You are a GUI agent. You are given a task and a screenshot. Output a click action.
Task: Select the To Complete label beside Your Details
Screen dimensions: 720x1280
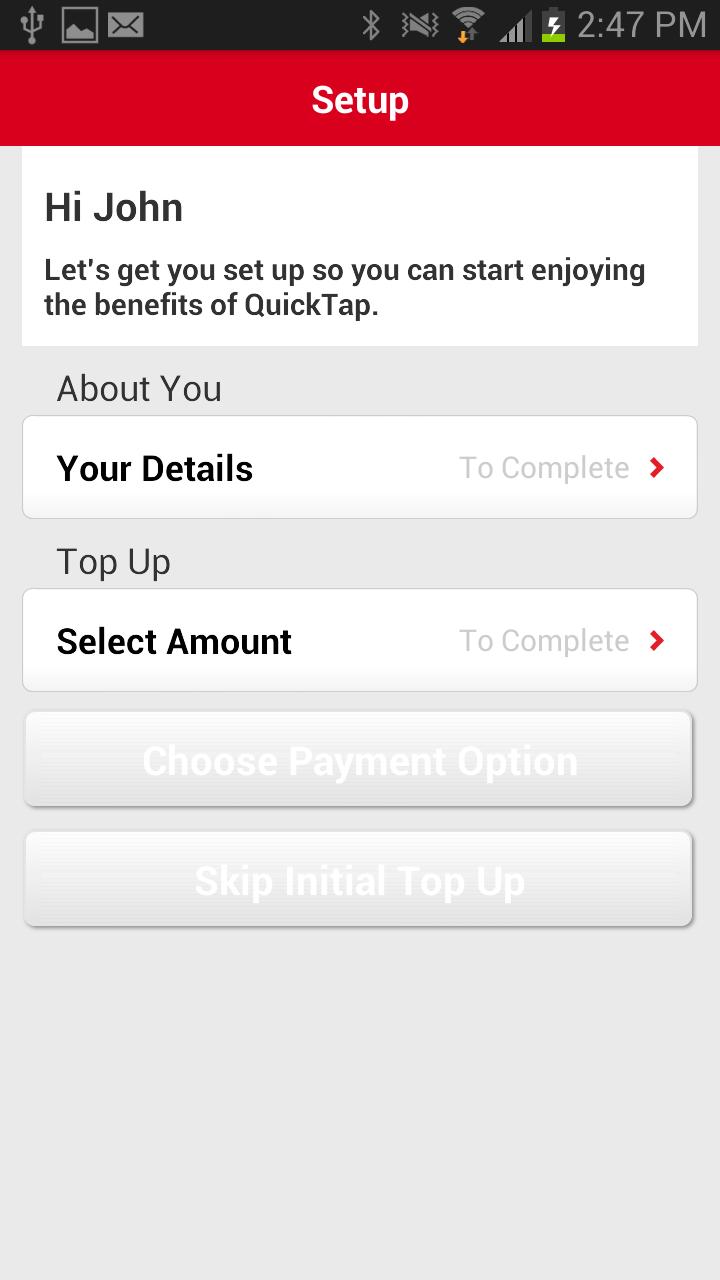pos(543,467)
